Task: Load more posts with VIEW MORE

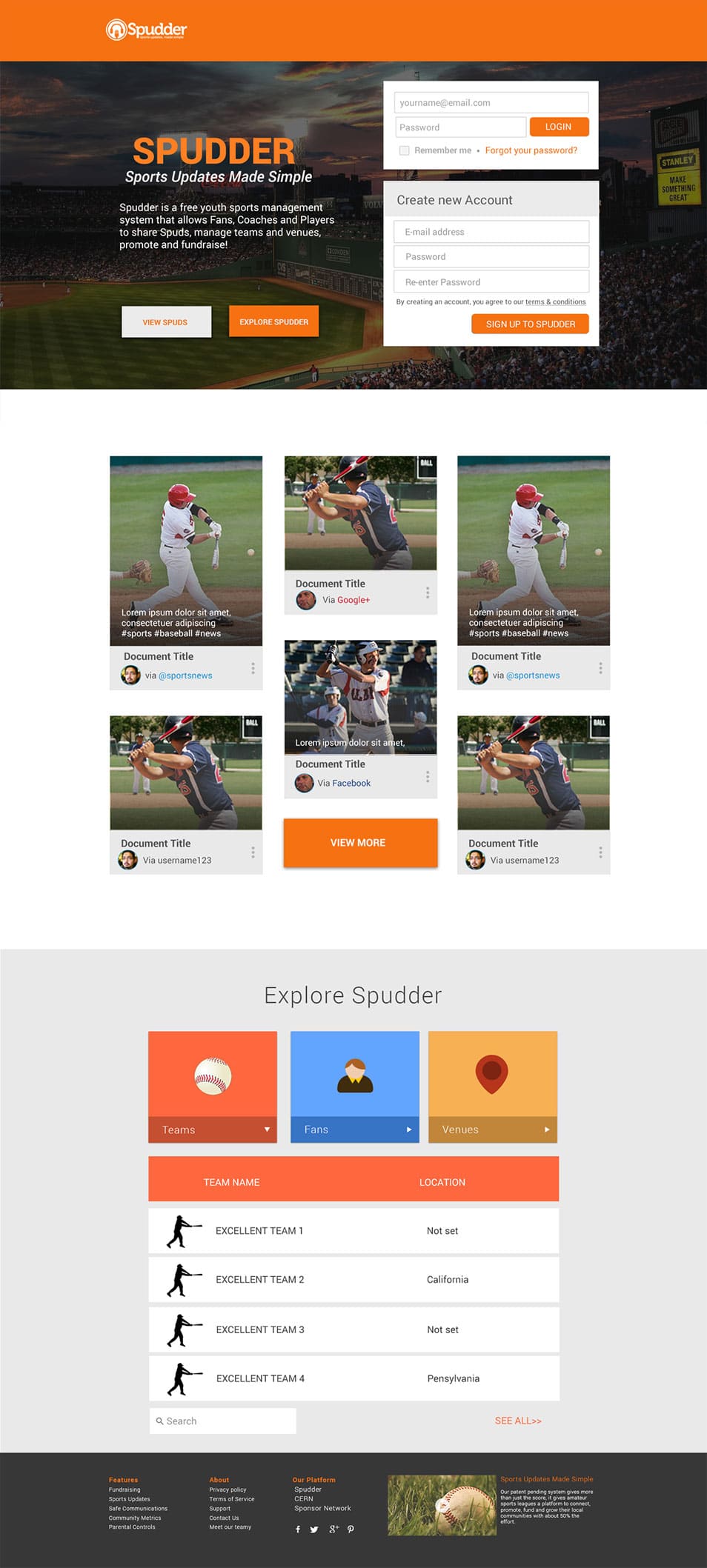Action: click(x=360, y=843)
